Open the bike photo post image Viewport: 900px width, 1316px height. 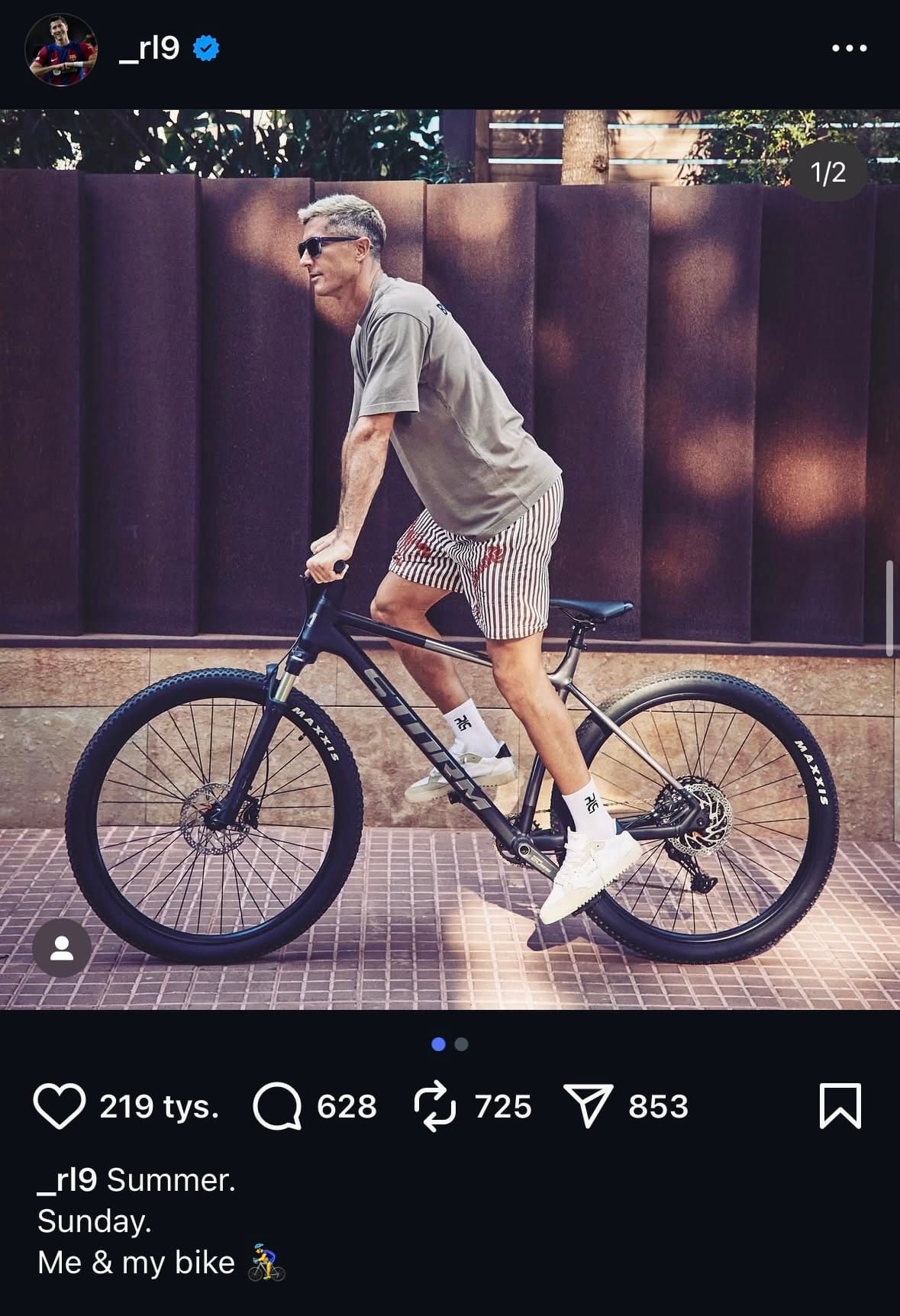tap(450, 559)
